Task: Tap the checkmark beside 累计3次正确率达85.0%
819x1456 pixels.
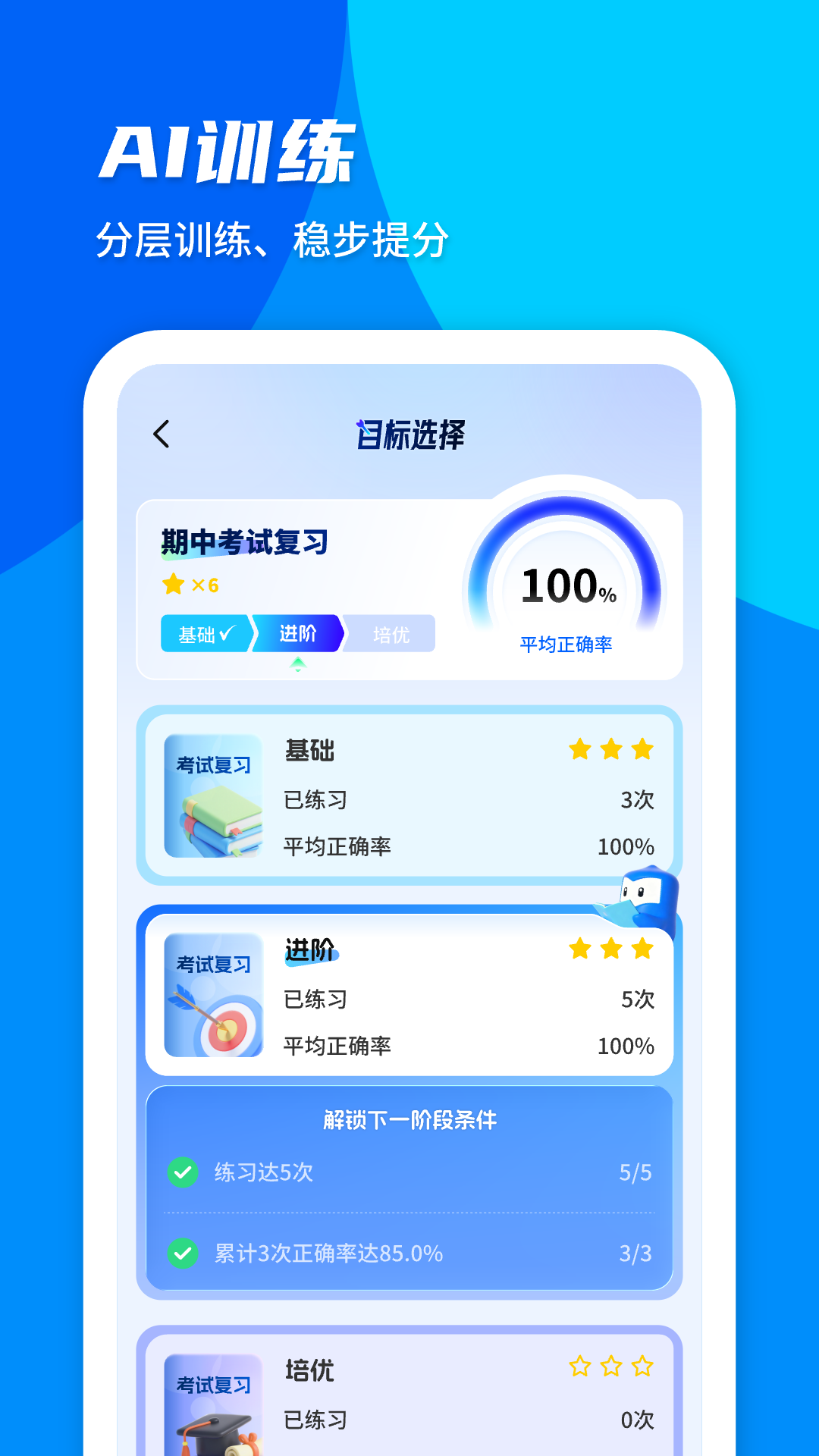Action: [182, 1254]
